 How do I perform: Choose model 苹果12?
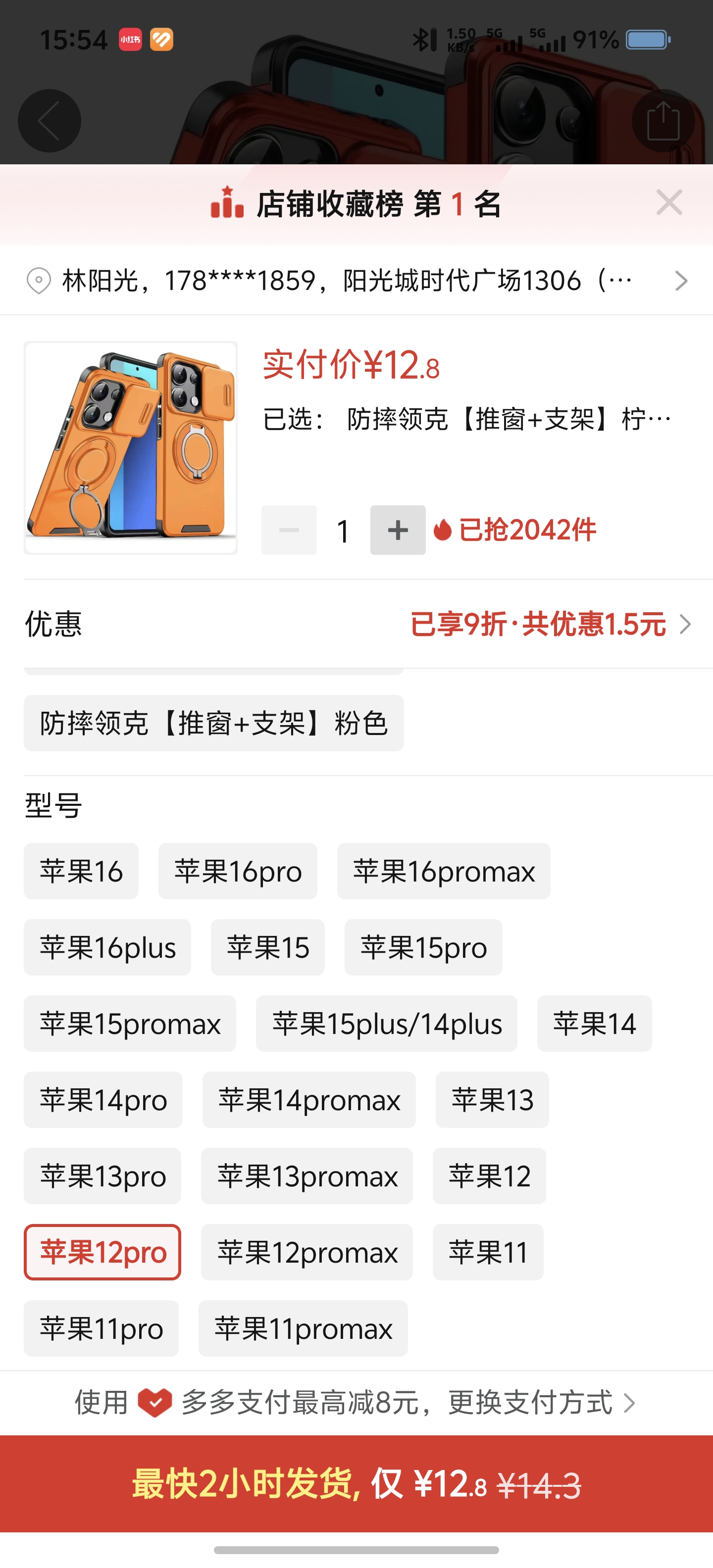point(489,1176)
